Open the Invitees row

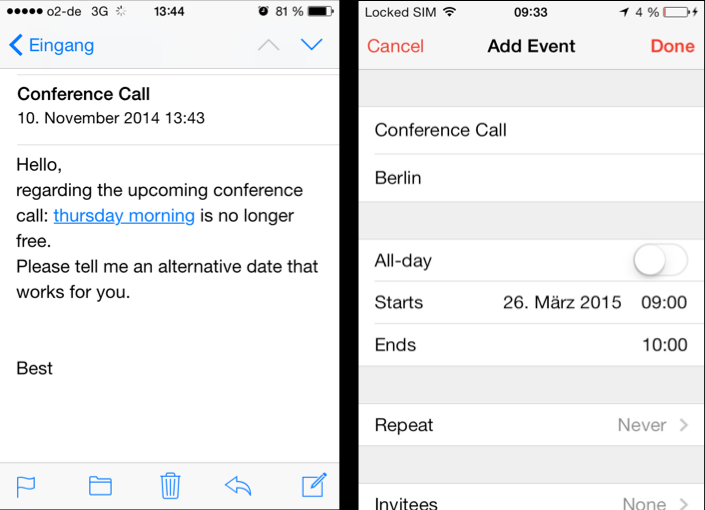pos(530,501)
